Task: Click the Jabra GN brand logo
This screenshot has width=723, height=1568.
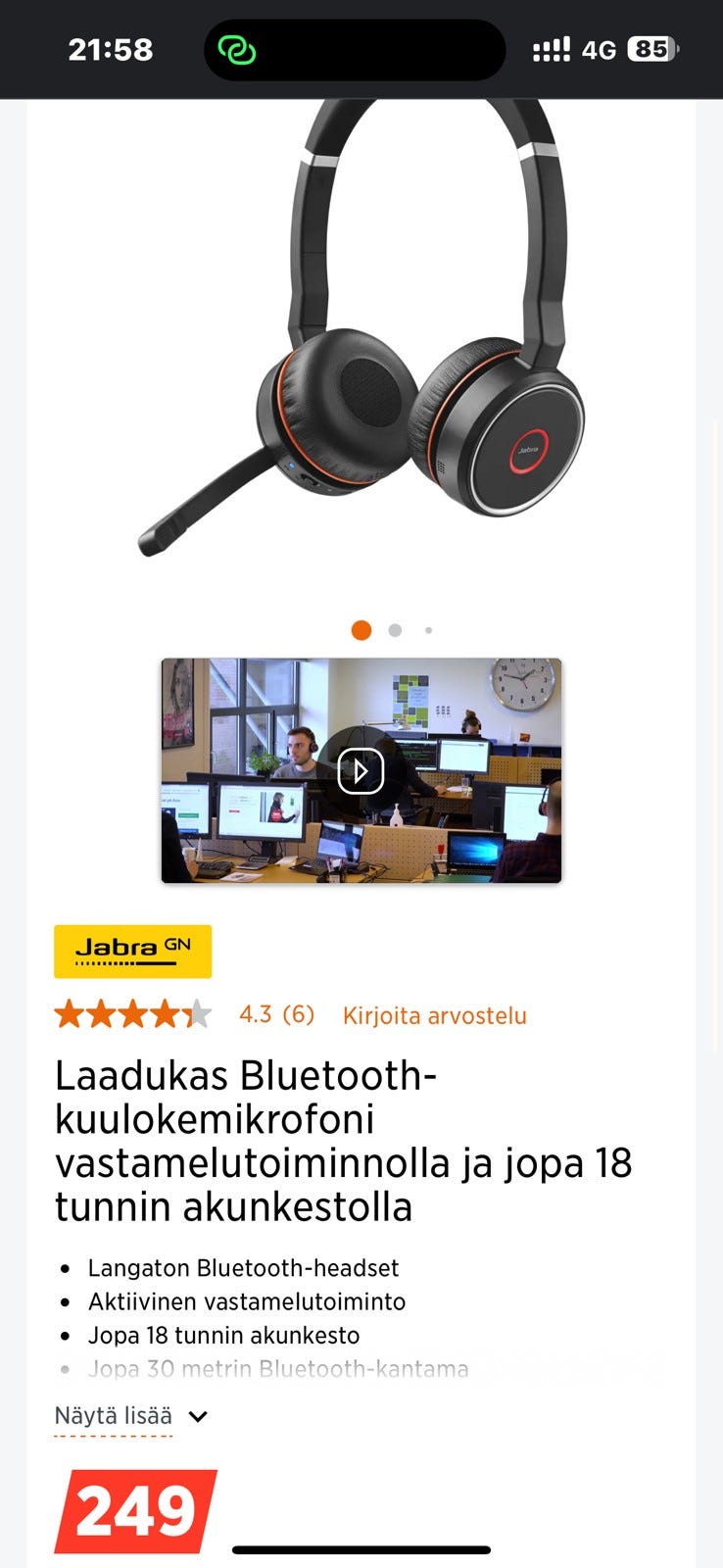Action: 133,951
